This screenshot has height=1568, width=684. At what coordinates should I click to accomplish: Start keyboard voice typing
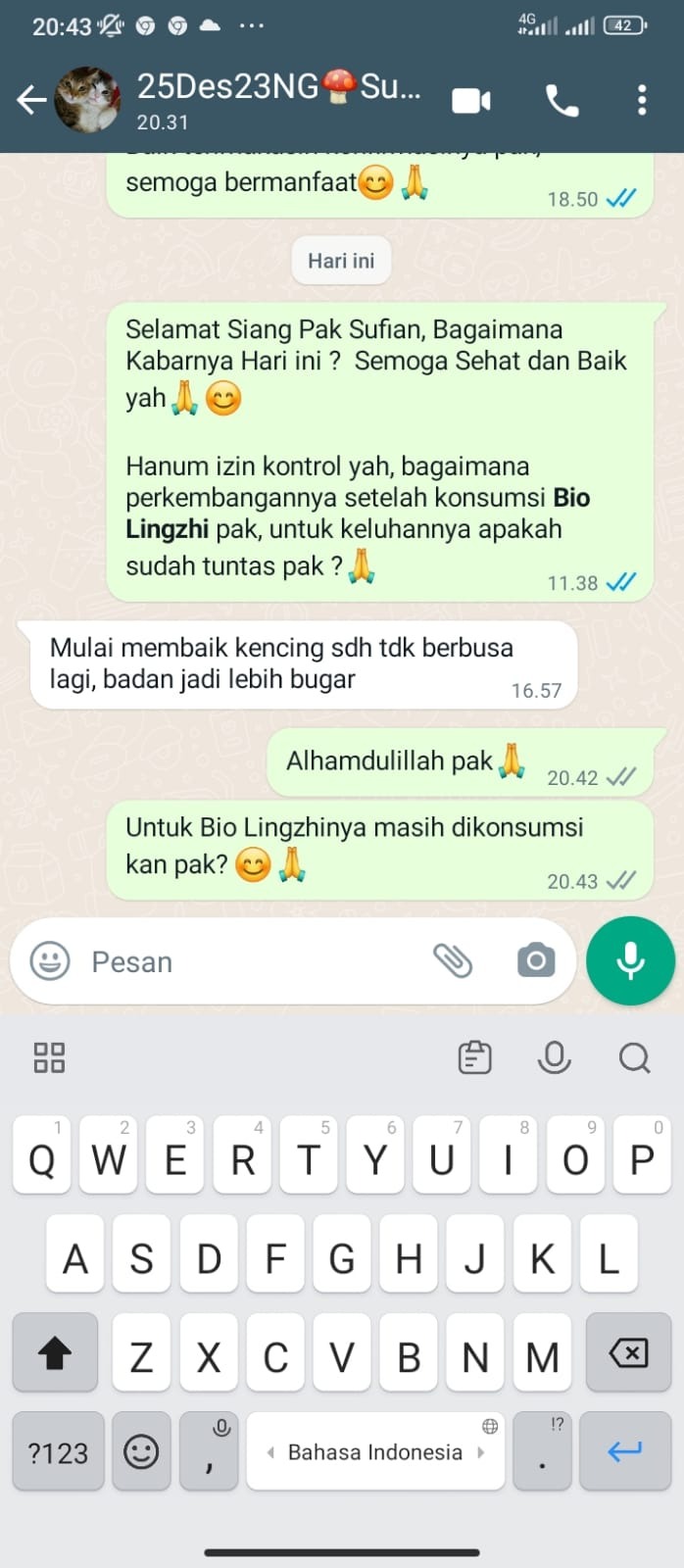[555, 1057]
